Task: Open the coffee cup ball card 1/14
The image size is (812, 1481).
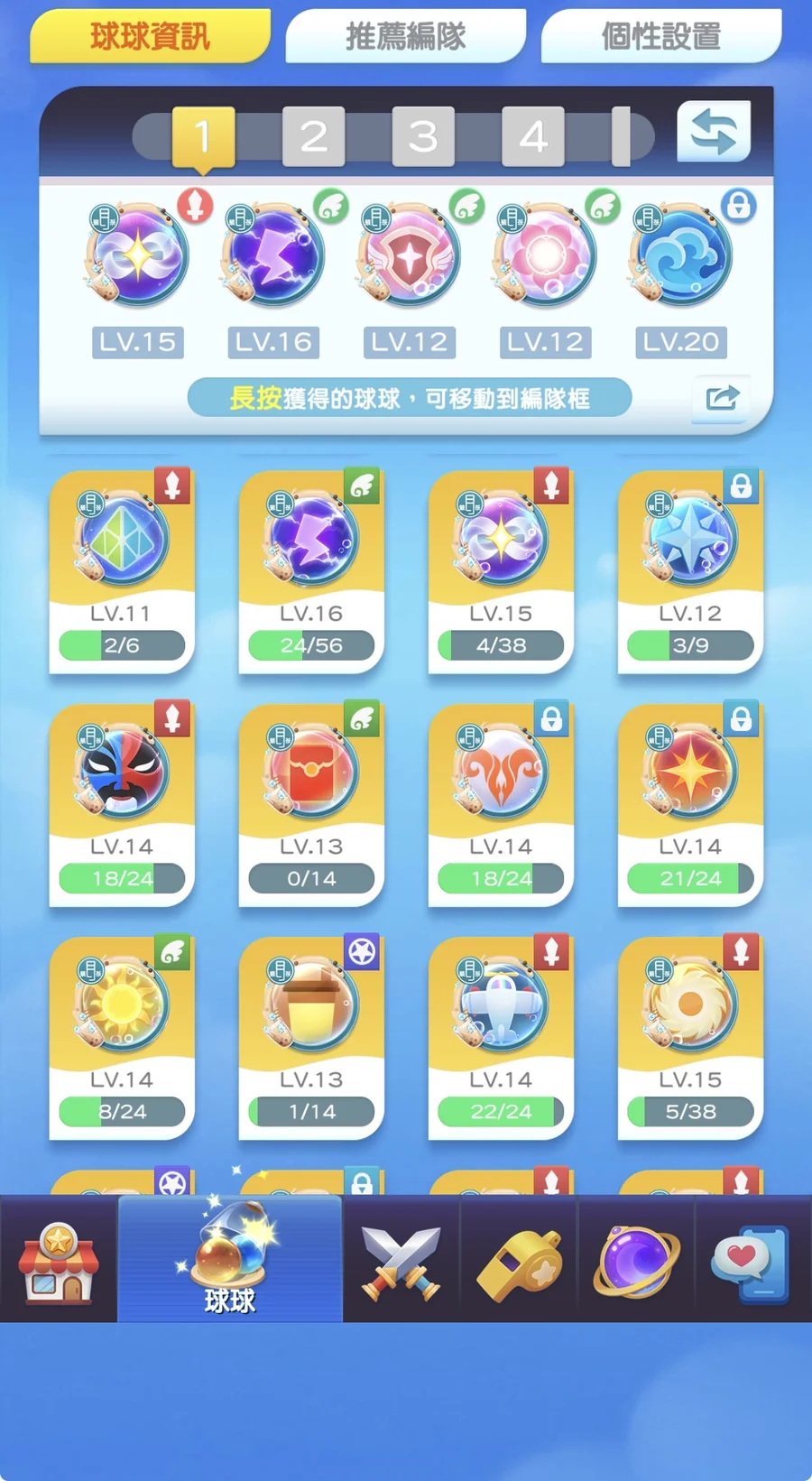Action: pos(311,1036)
